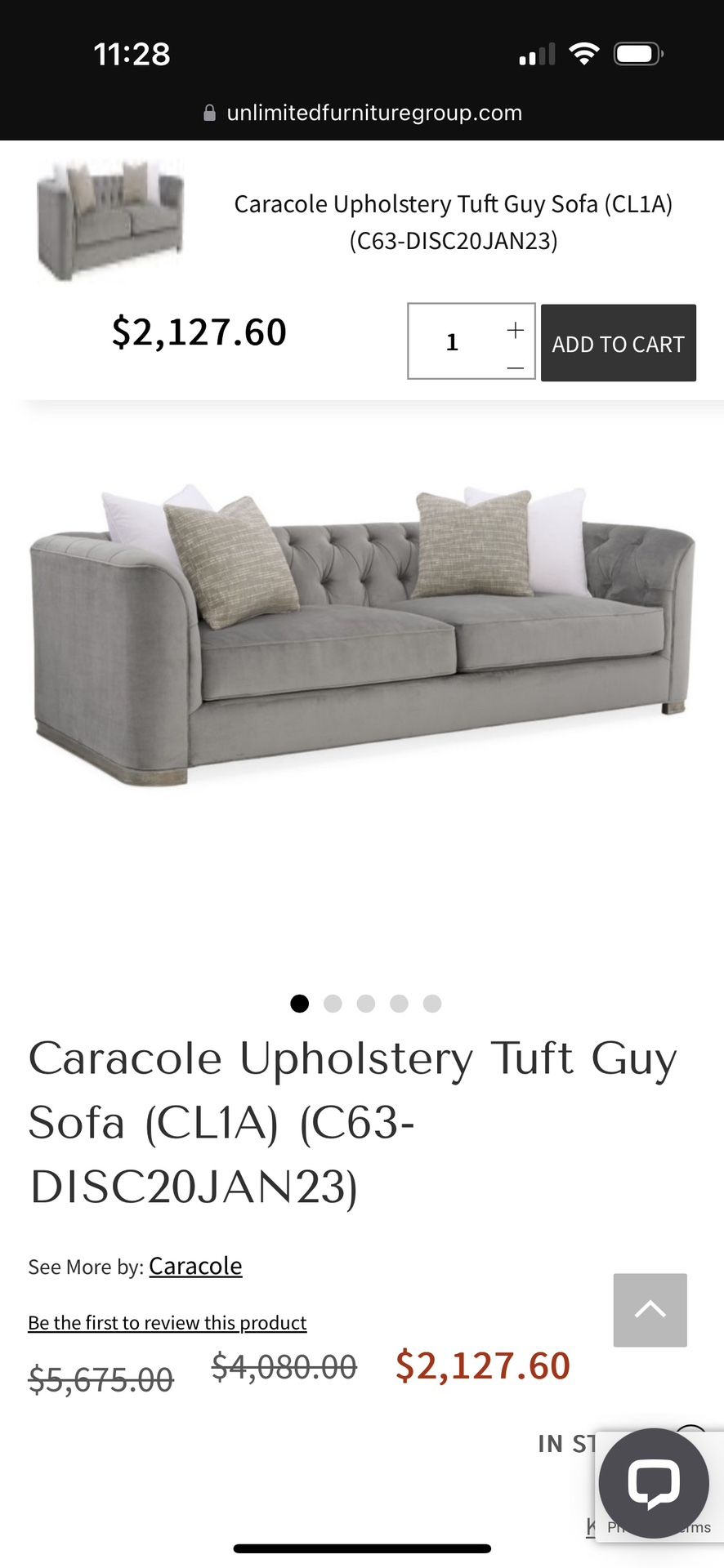724x1568 pixels.
Task: Increase quantity with the plus button
Action: click(516, 330)
